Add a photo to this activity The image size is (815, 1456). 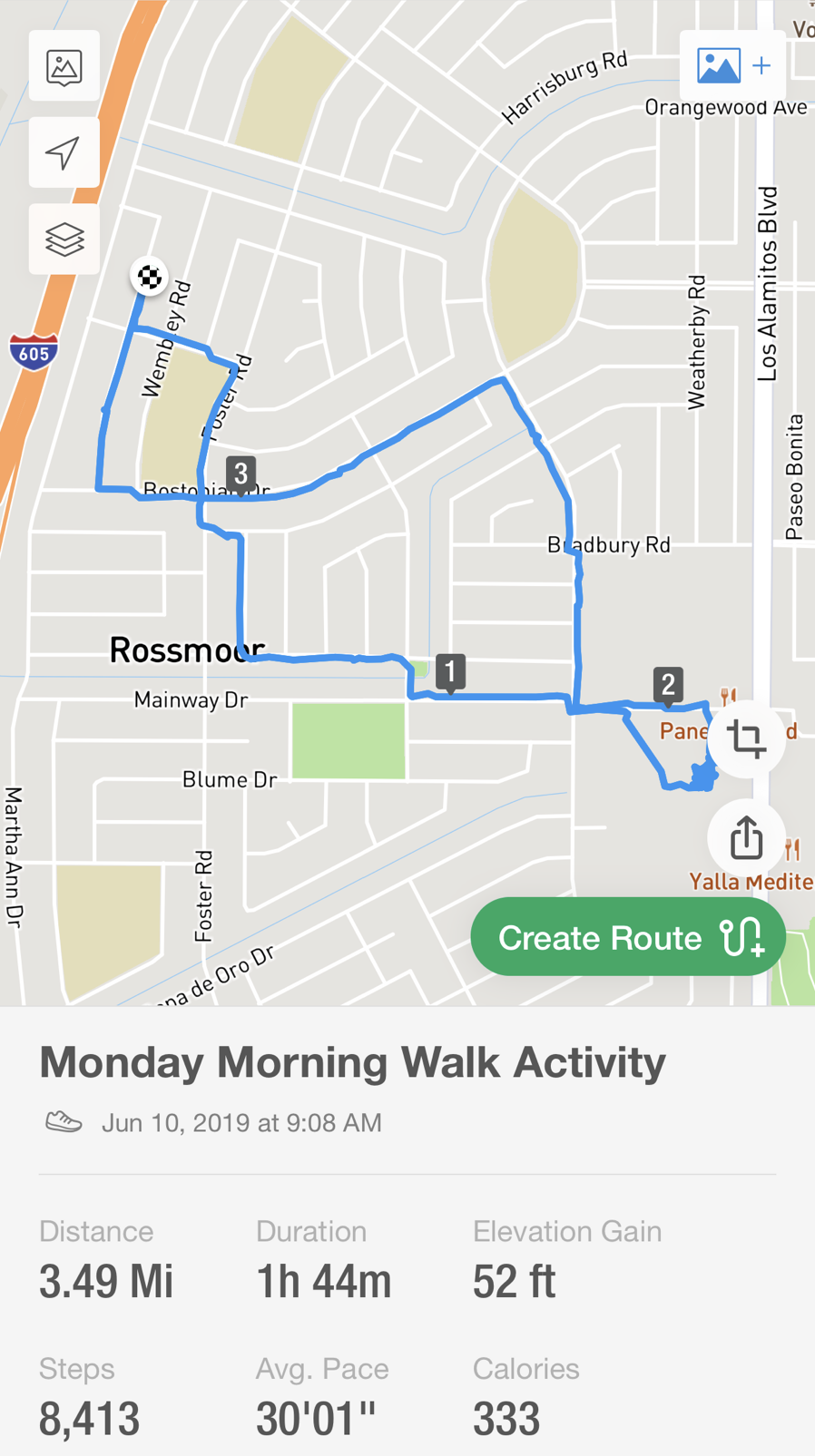point(733,66)
